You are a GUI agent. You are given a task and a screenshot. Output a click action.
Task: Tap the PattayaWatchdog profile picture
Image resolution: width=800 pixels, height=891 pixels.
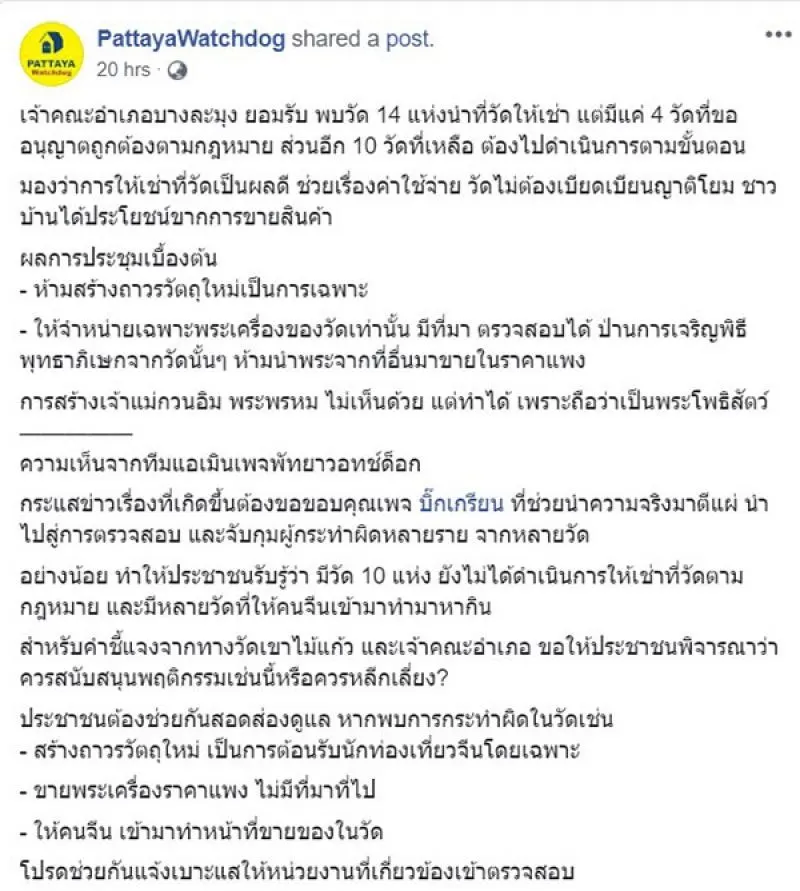[x=52, y=53]
